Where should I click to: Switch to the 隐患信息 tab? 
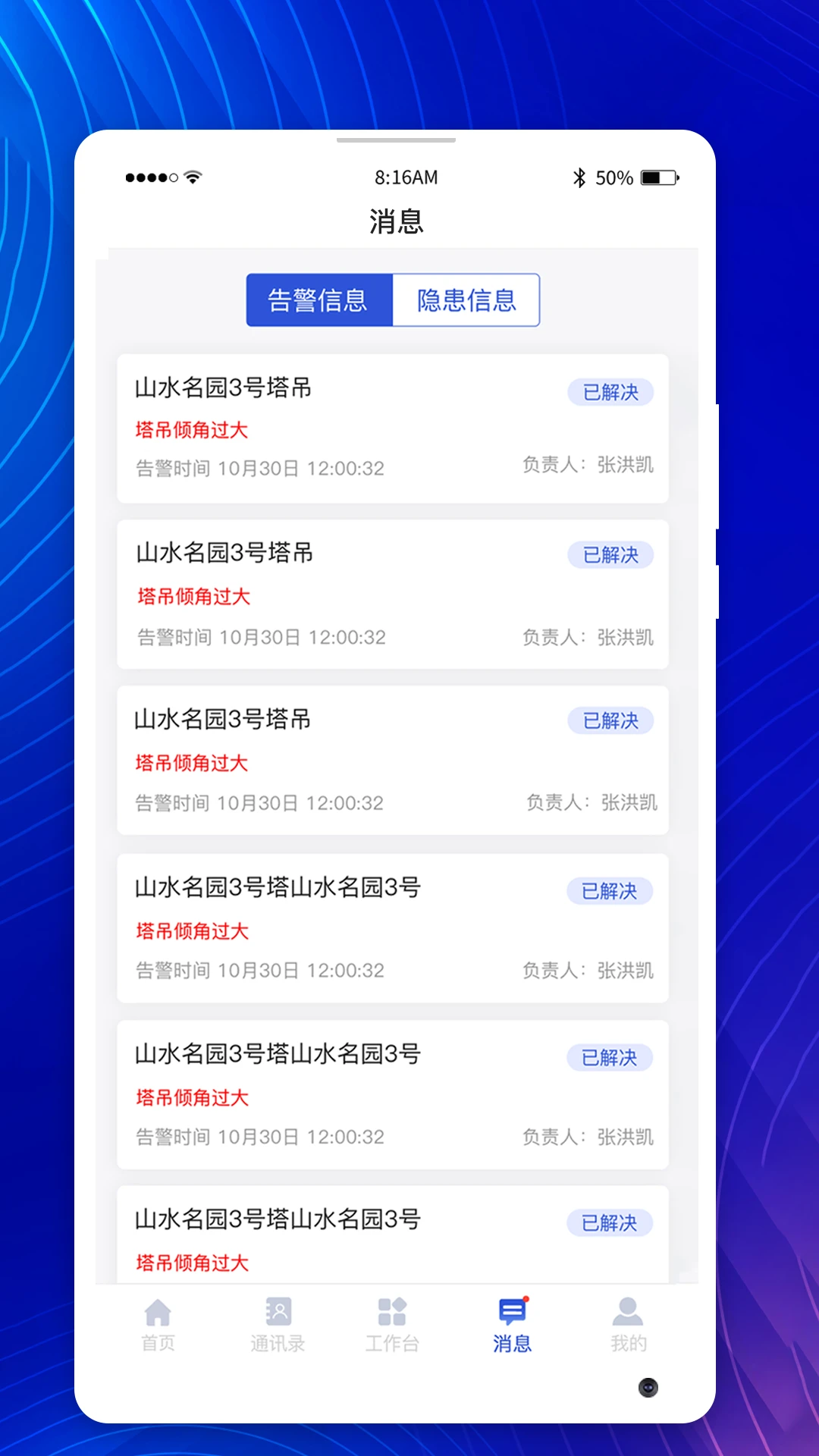tap(465, 300)
